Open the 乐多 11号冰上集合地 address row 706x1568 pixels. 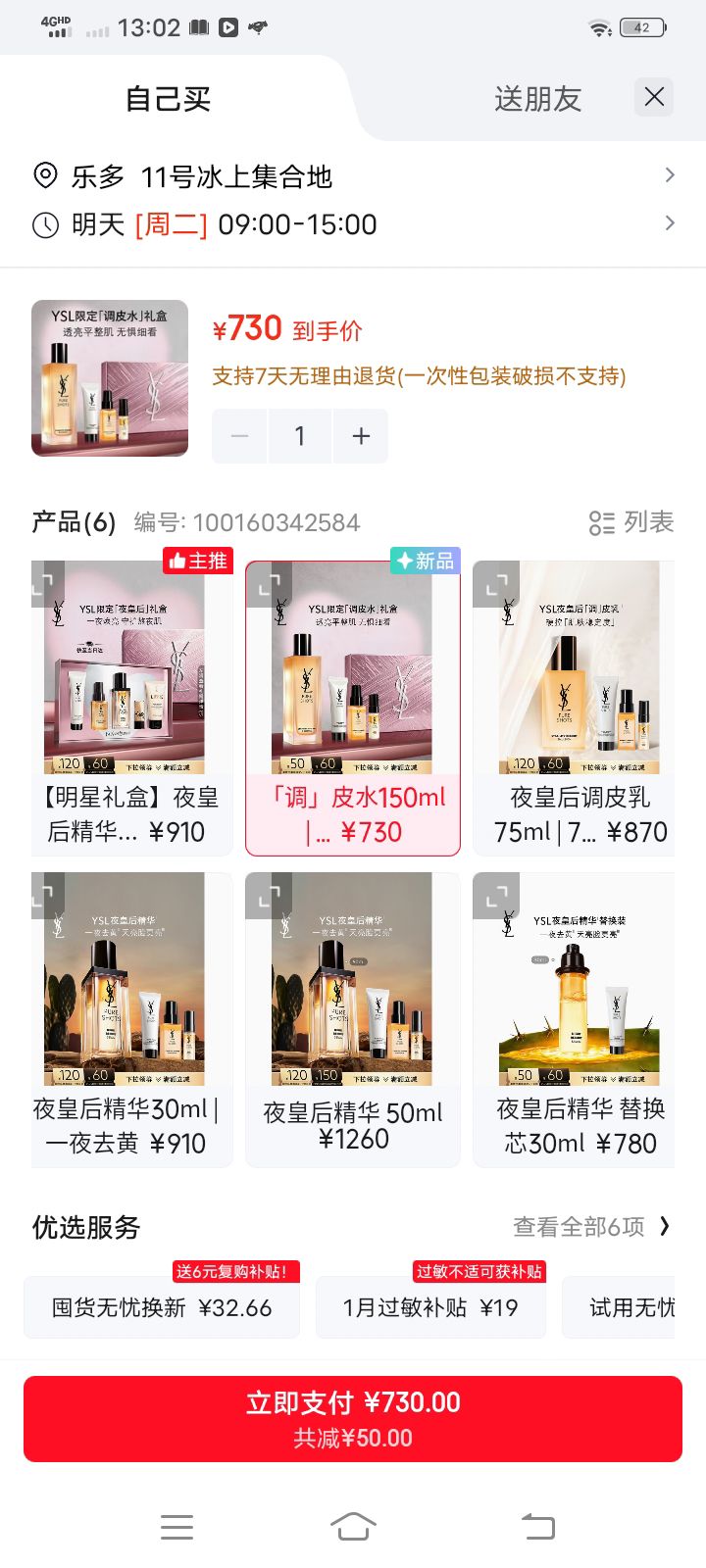[353, 176]
